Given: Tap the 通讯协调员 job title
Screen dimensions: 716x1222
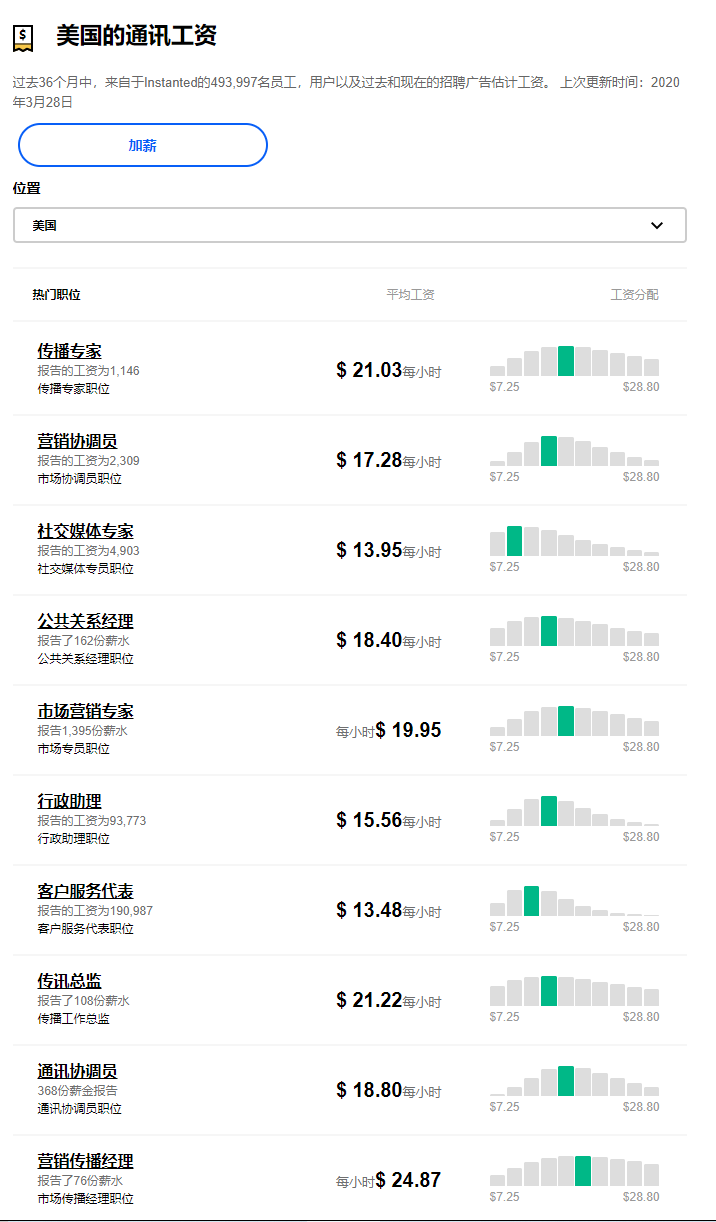Looking at the screenshot, I should (77, 1071).
